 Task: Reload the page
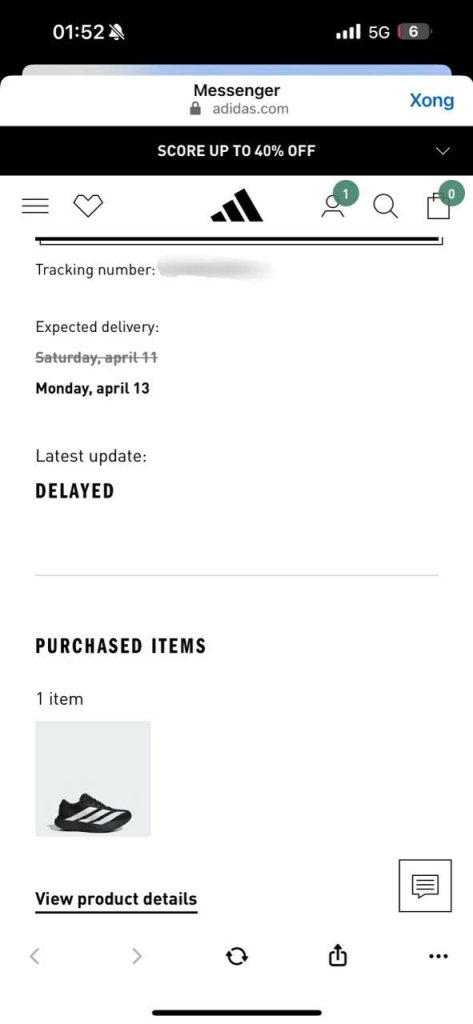236,957
